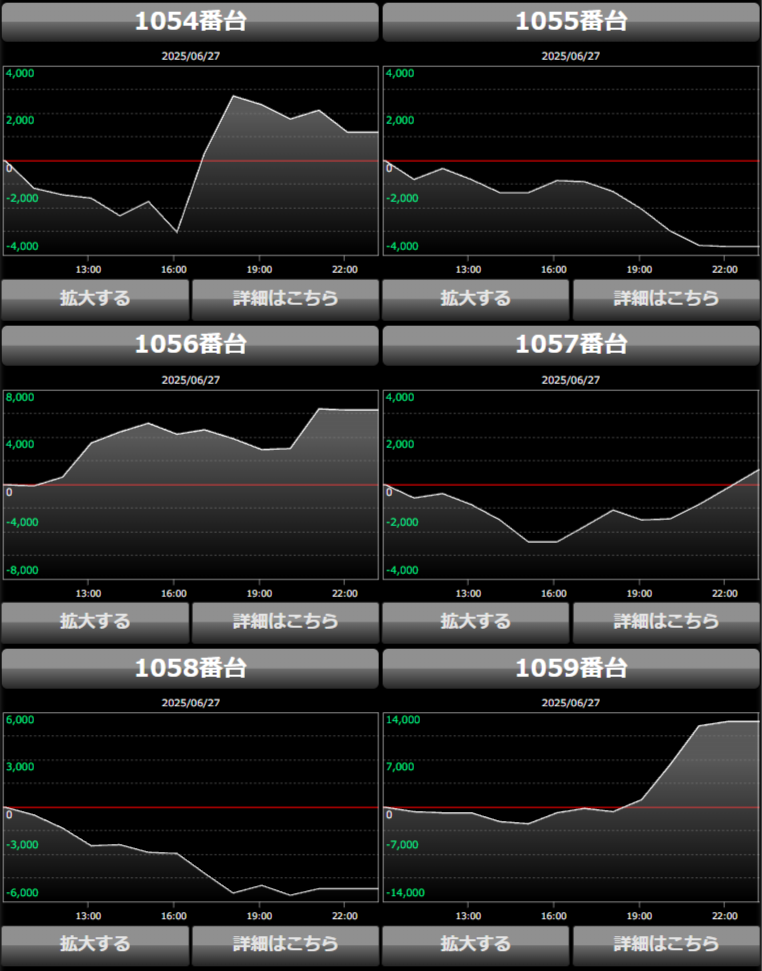Select the 1056番台 header
Image resolution: width=762 pixels, height=971 pixels.
190,344
